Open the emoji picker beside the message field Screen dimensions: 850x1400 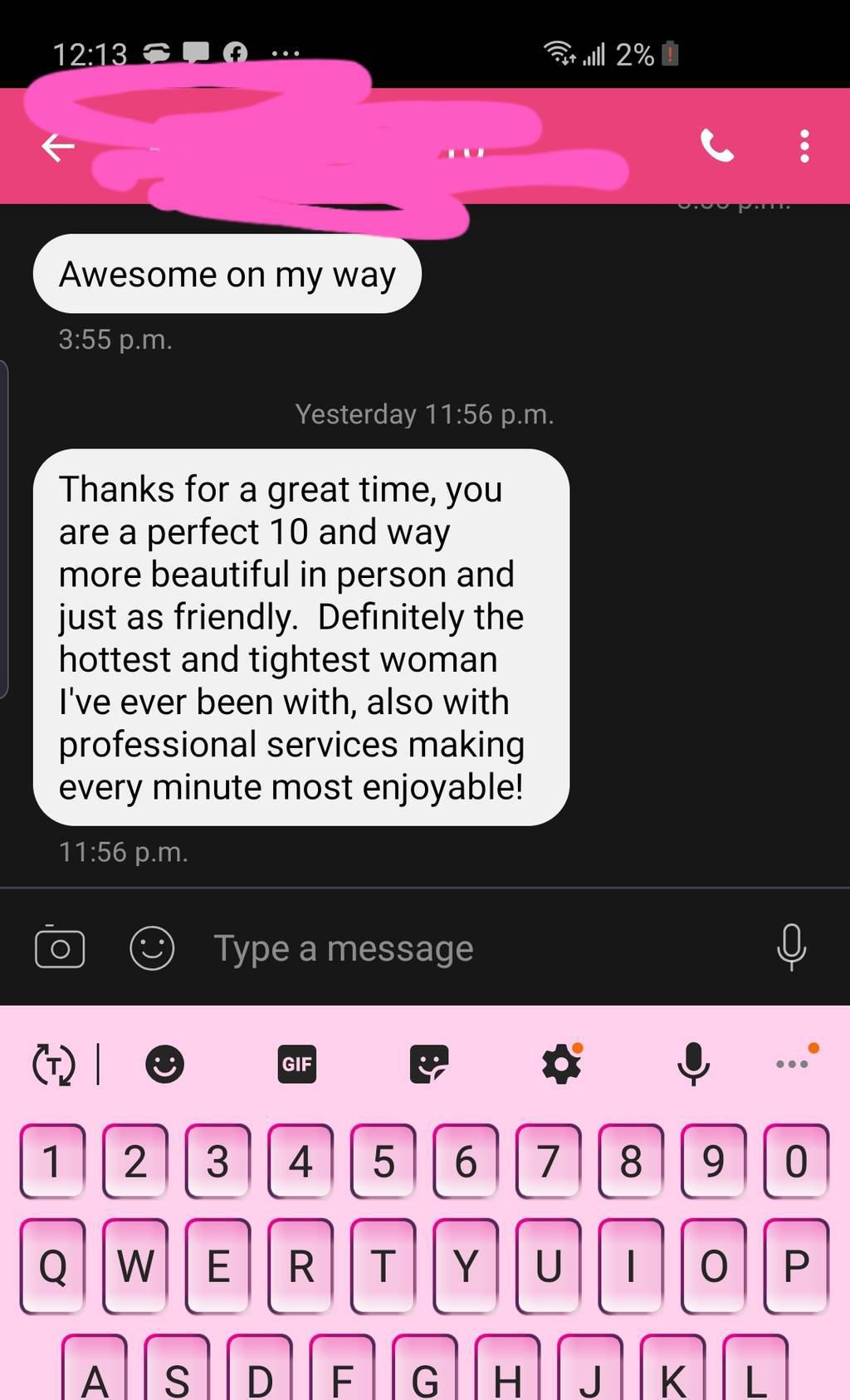pos(153,947)
